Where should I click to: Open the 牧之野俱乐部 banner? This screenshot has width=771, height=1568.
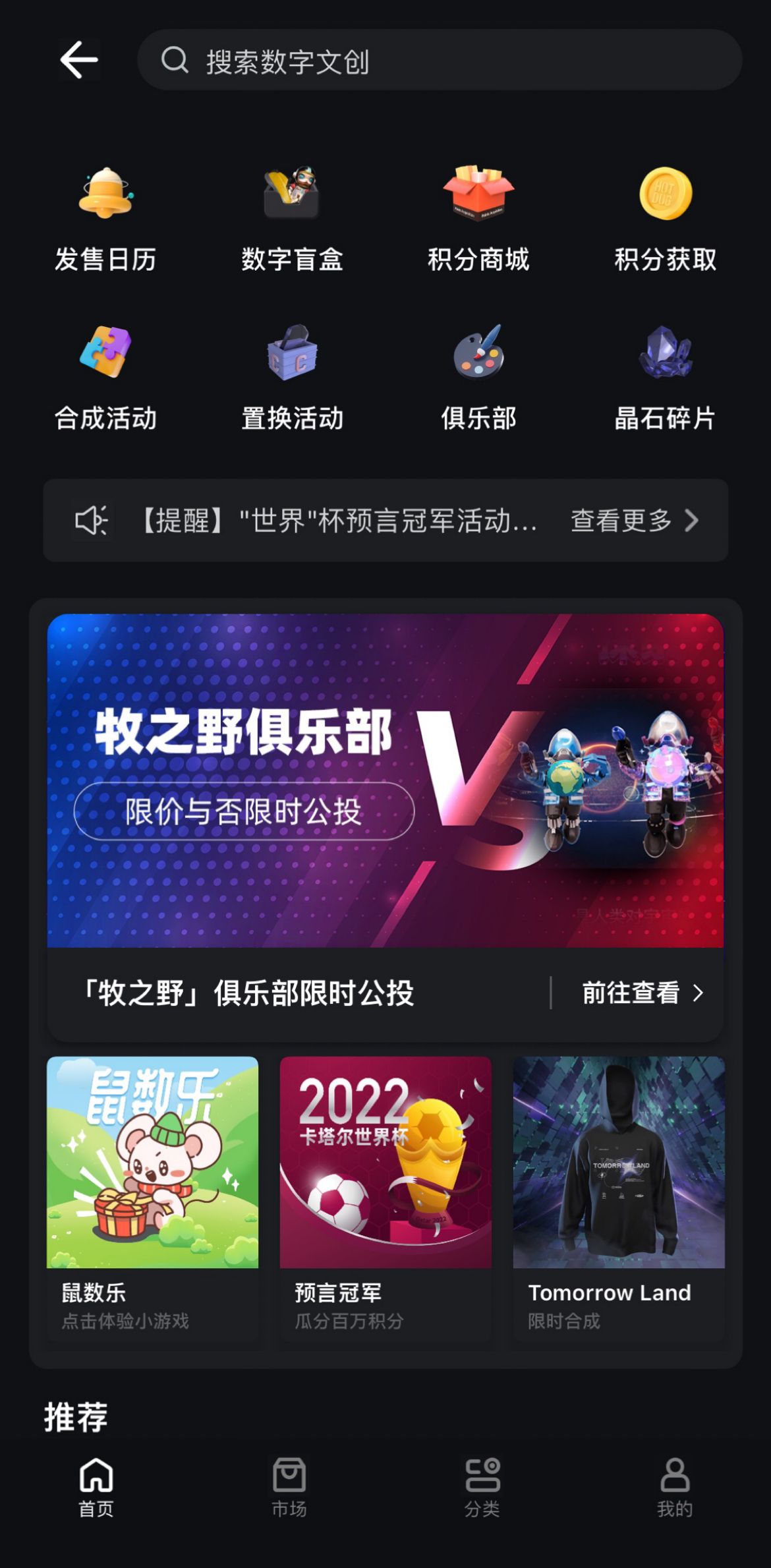(385, 780)
